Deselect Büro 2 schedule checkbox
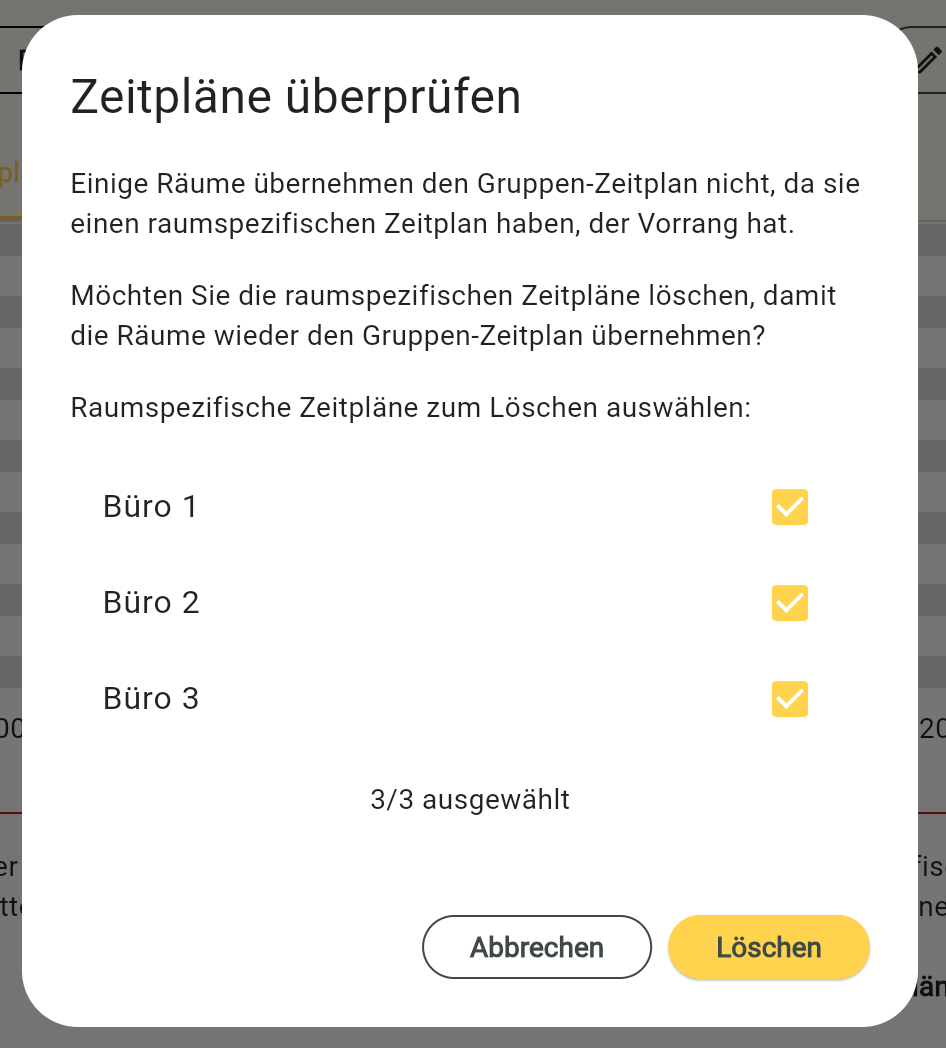946x1048 pixels. click(x=789, y=603)
